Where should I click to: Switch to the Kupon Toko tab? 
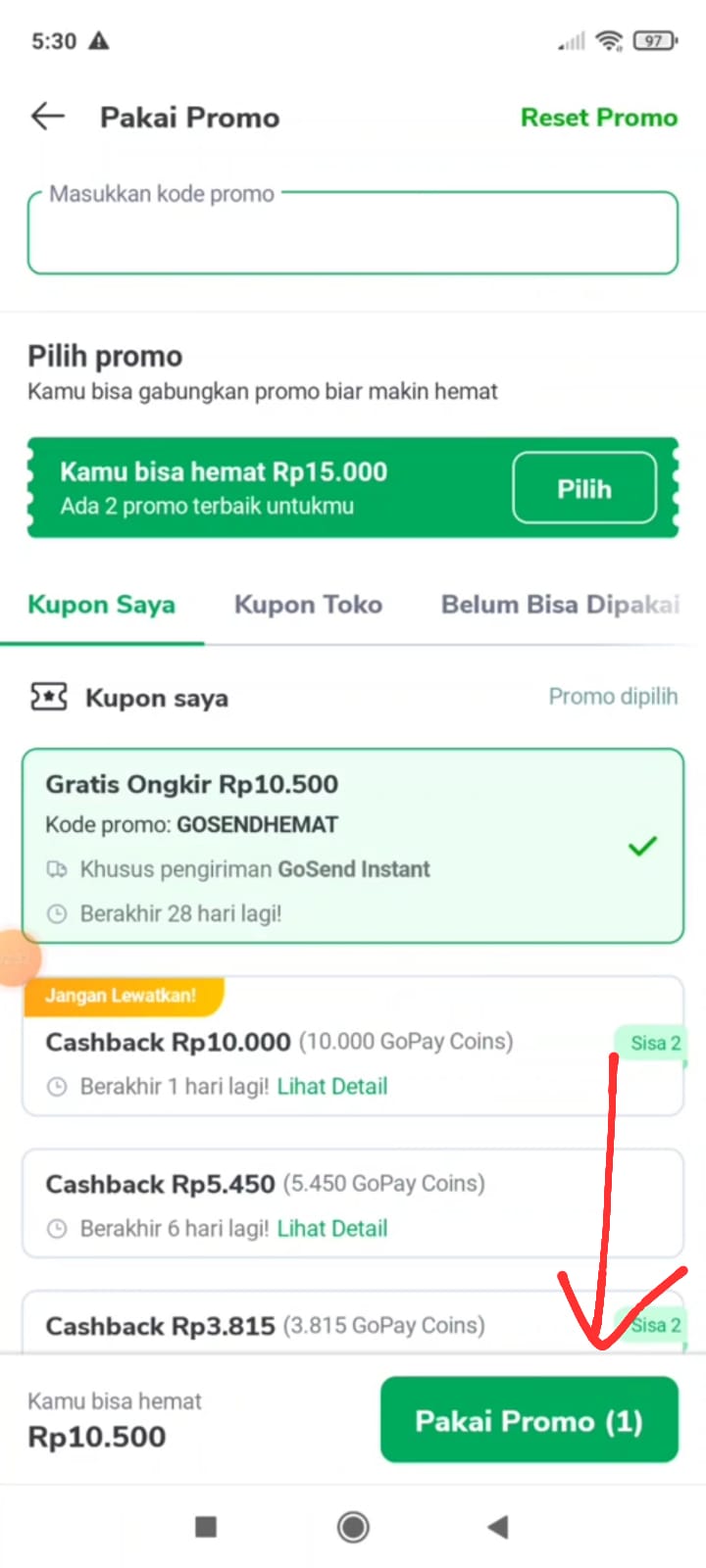click(x=308, y=605)
